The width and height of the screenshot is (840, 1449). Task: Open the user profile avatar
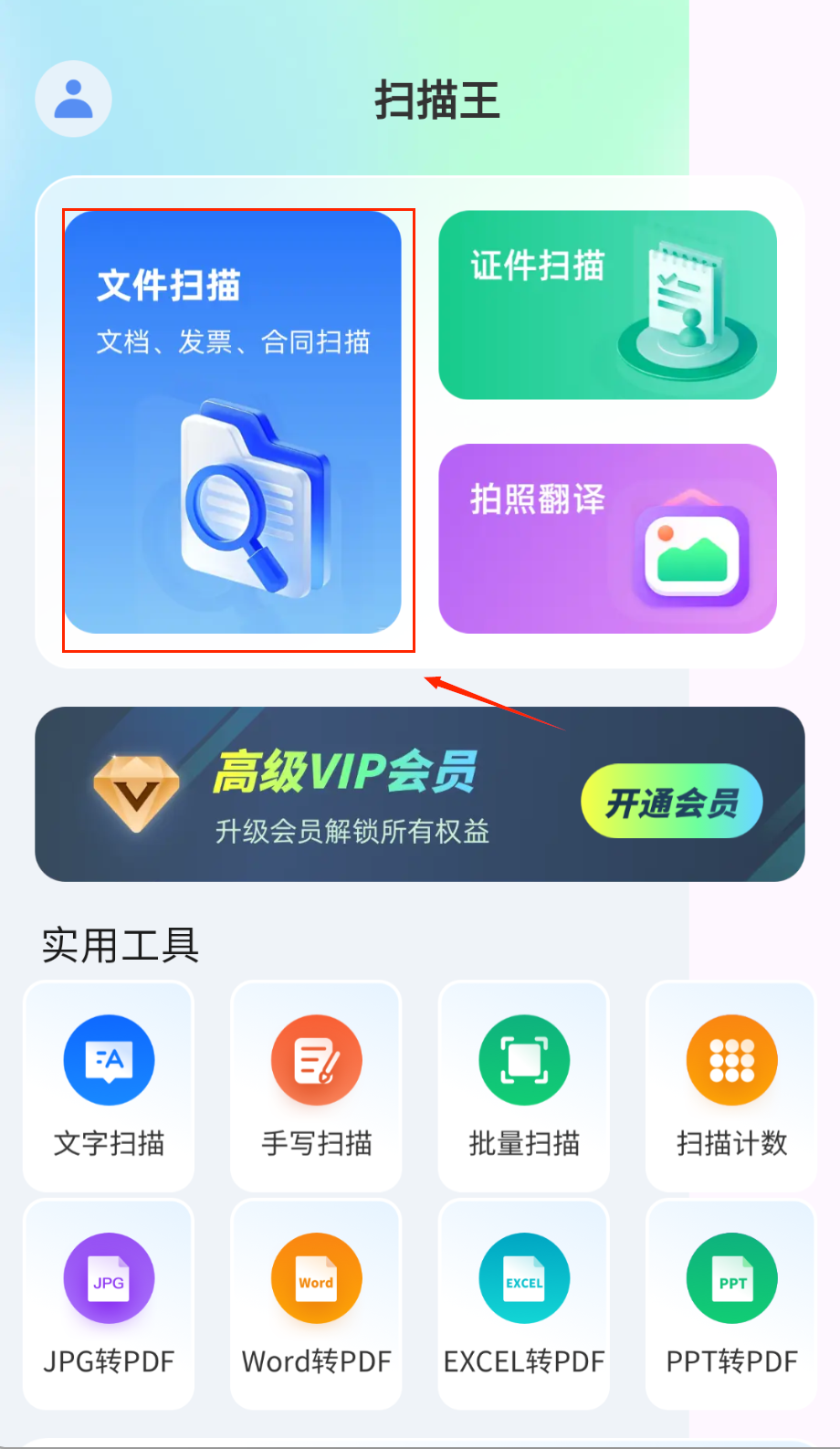pyautogui.click(x=74, y=99)
